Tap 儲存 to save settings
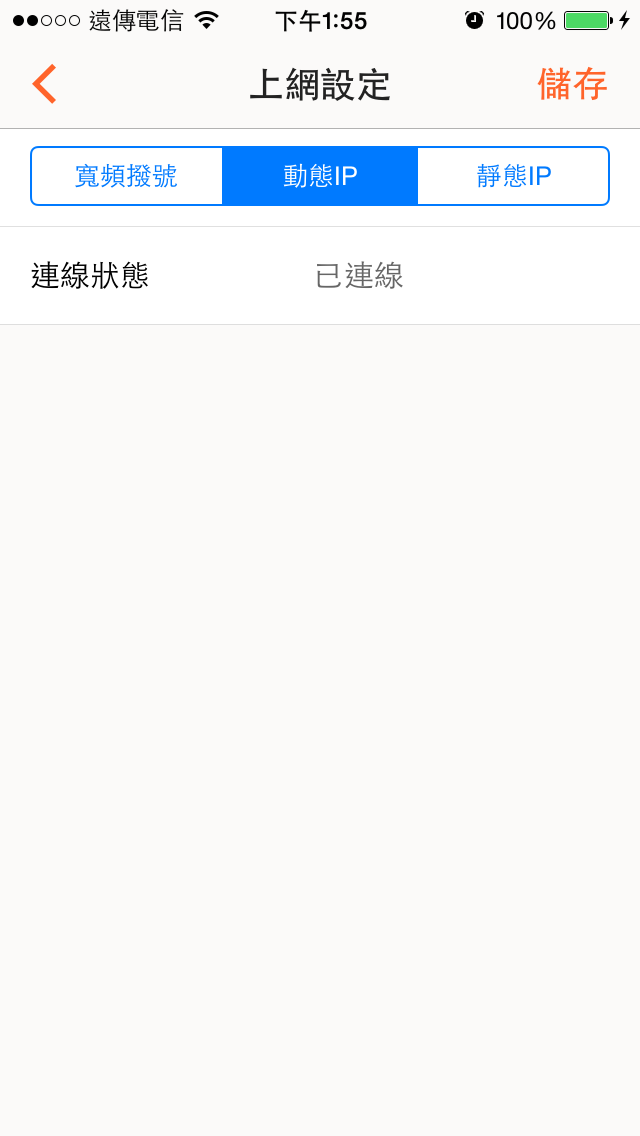The image size is (640, 1136). (572, 84)
